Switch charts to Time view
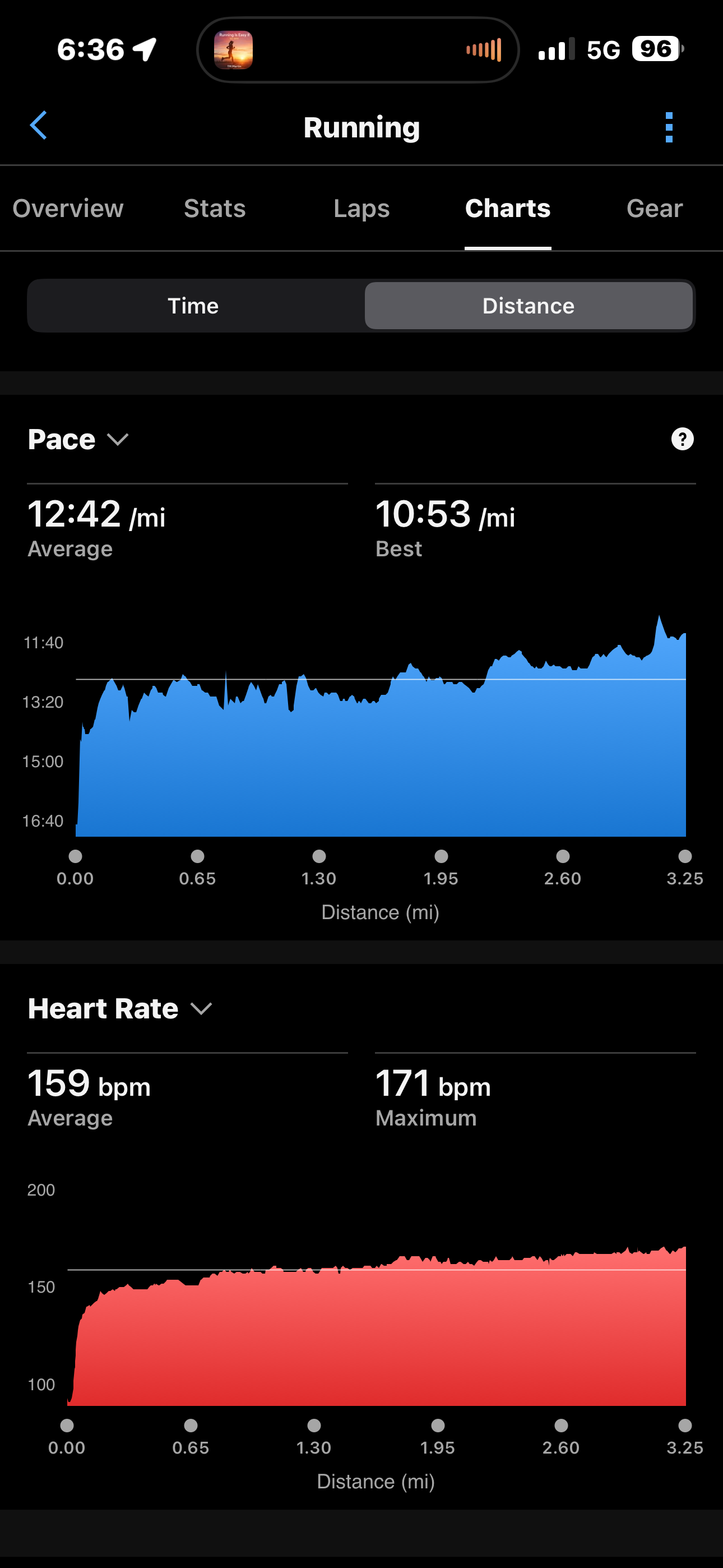This screenshot has width=723, height=1568. [x=193, y=306]
